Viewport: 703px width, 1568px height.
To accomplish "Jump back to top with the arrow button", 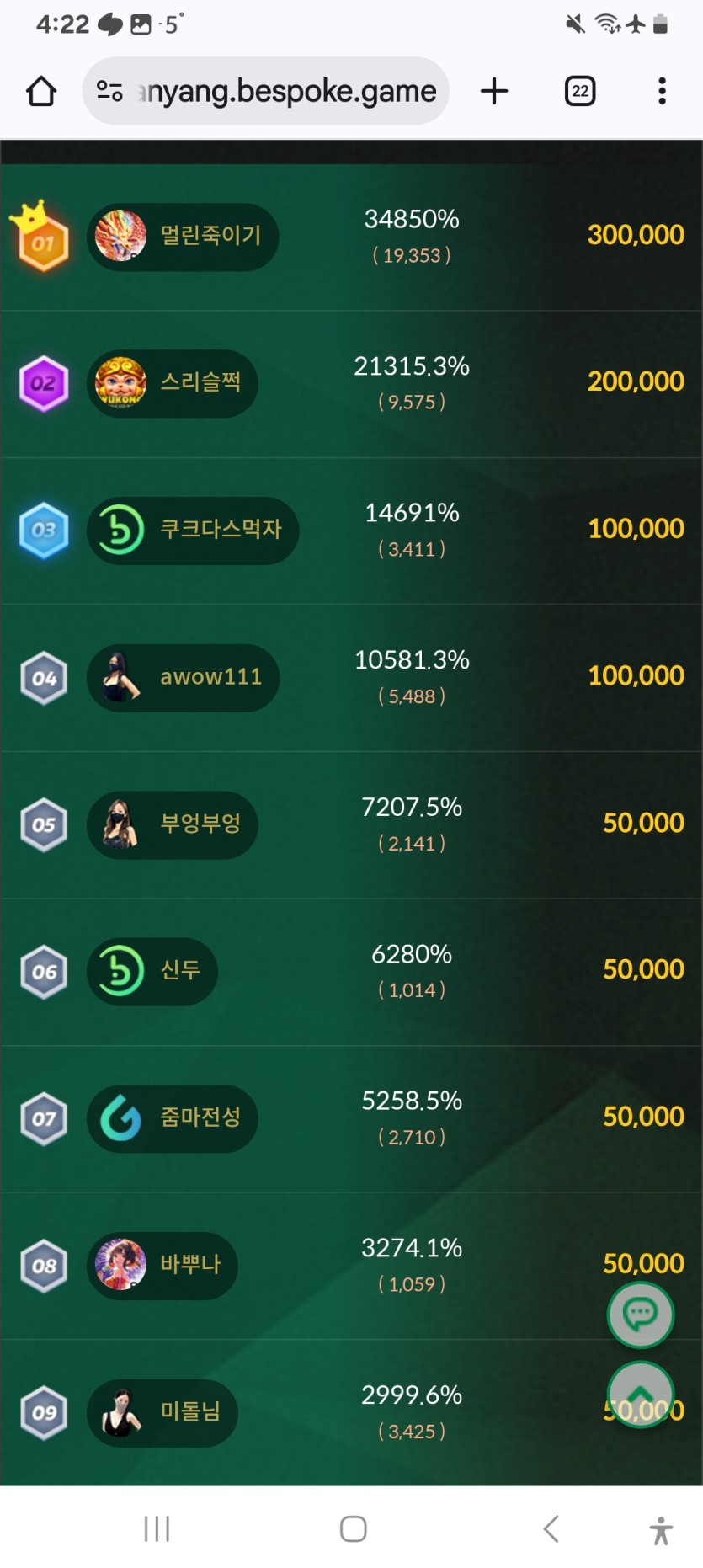I will click(641, 1394).
